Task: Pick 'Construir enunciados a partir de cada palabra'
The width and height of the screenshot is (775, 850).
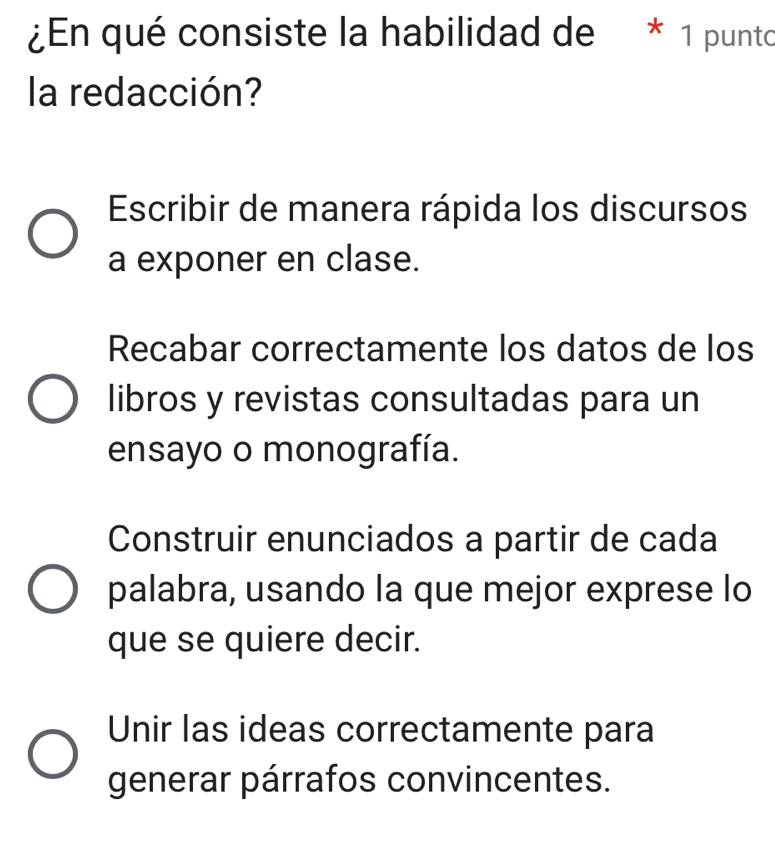Action: tap(52, 590)
